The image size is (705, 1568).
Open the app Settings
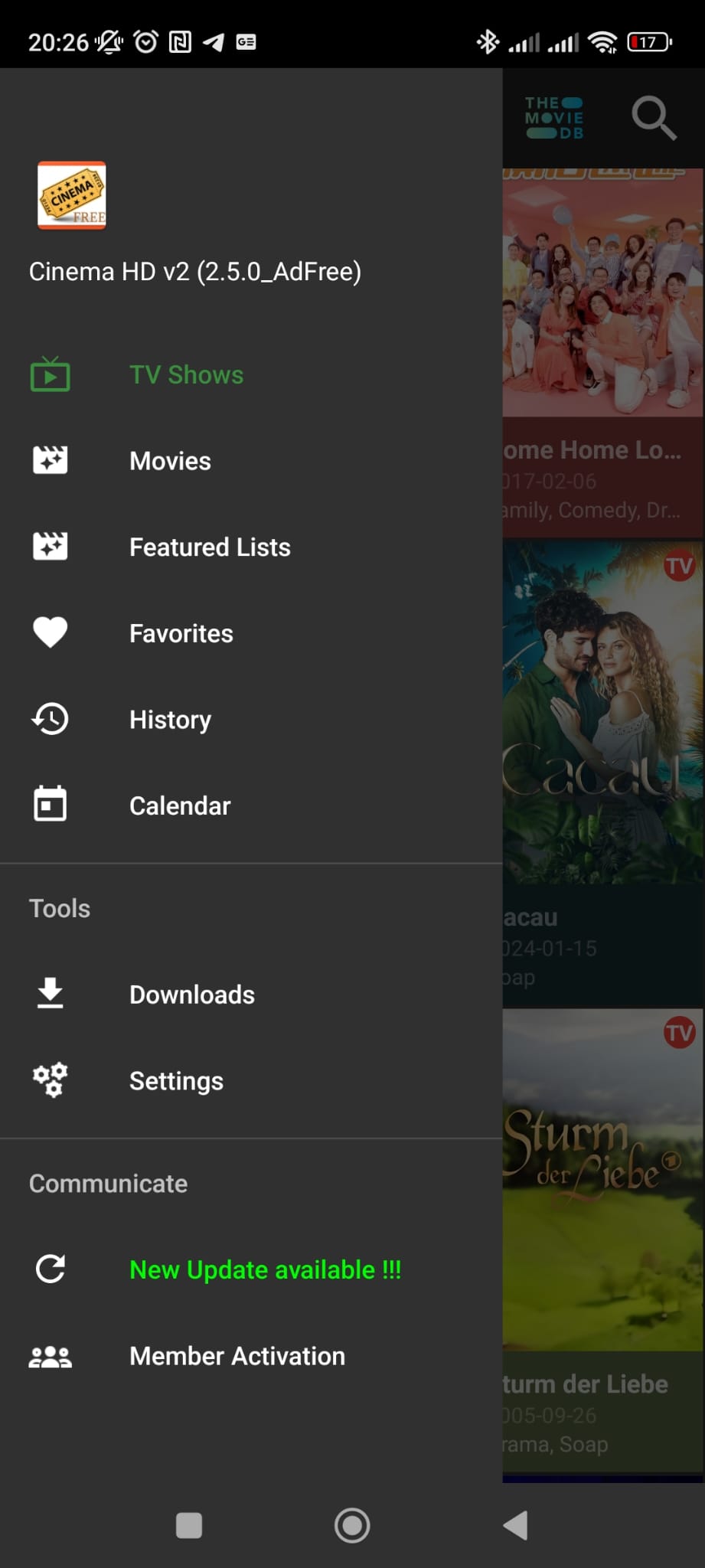point(176,1081)
